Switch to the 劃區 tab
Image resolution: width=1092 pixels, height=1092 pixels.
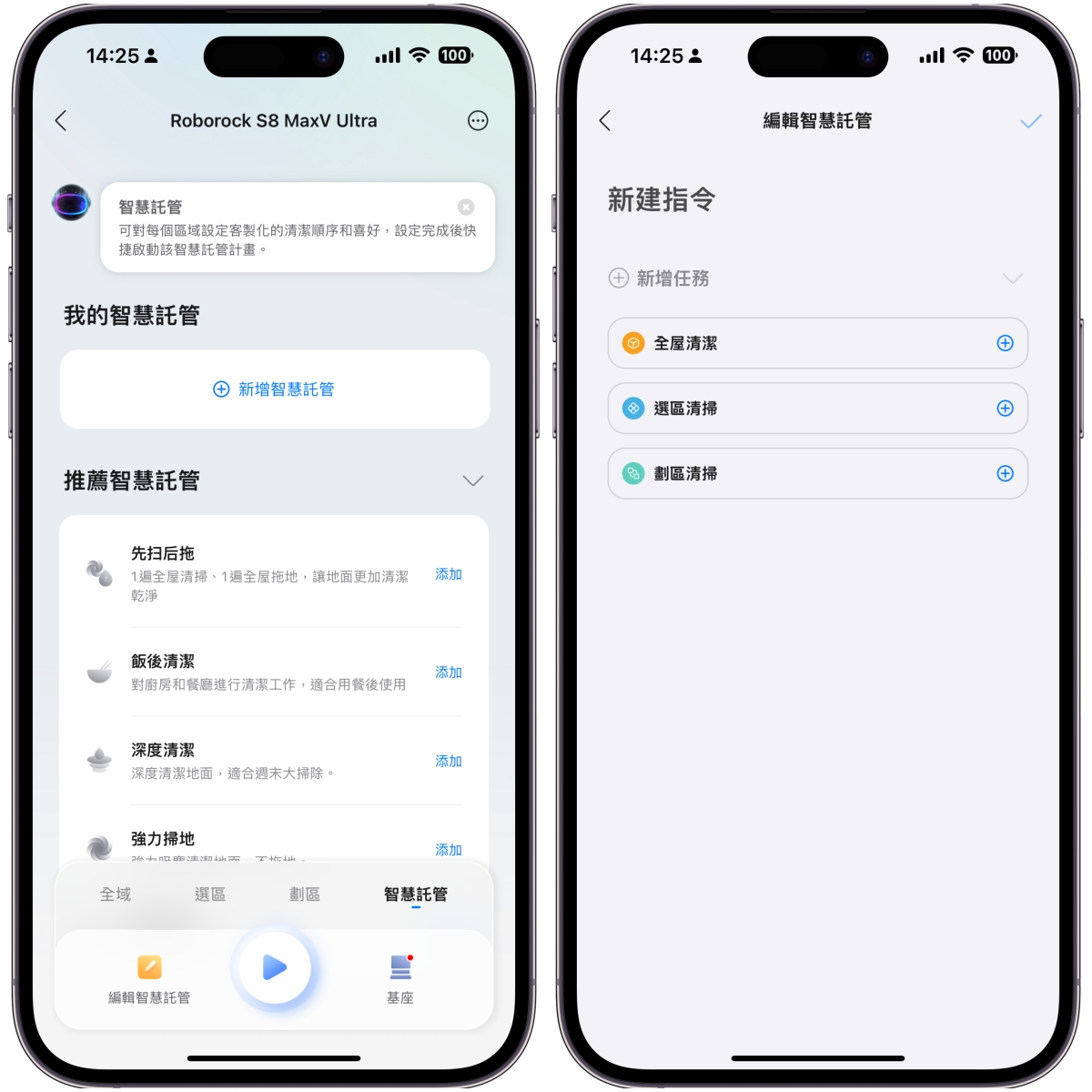(305, 895)
